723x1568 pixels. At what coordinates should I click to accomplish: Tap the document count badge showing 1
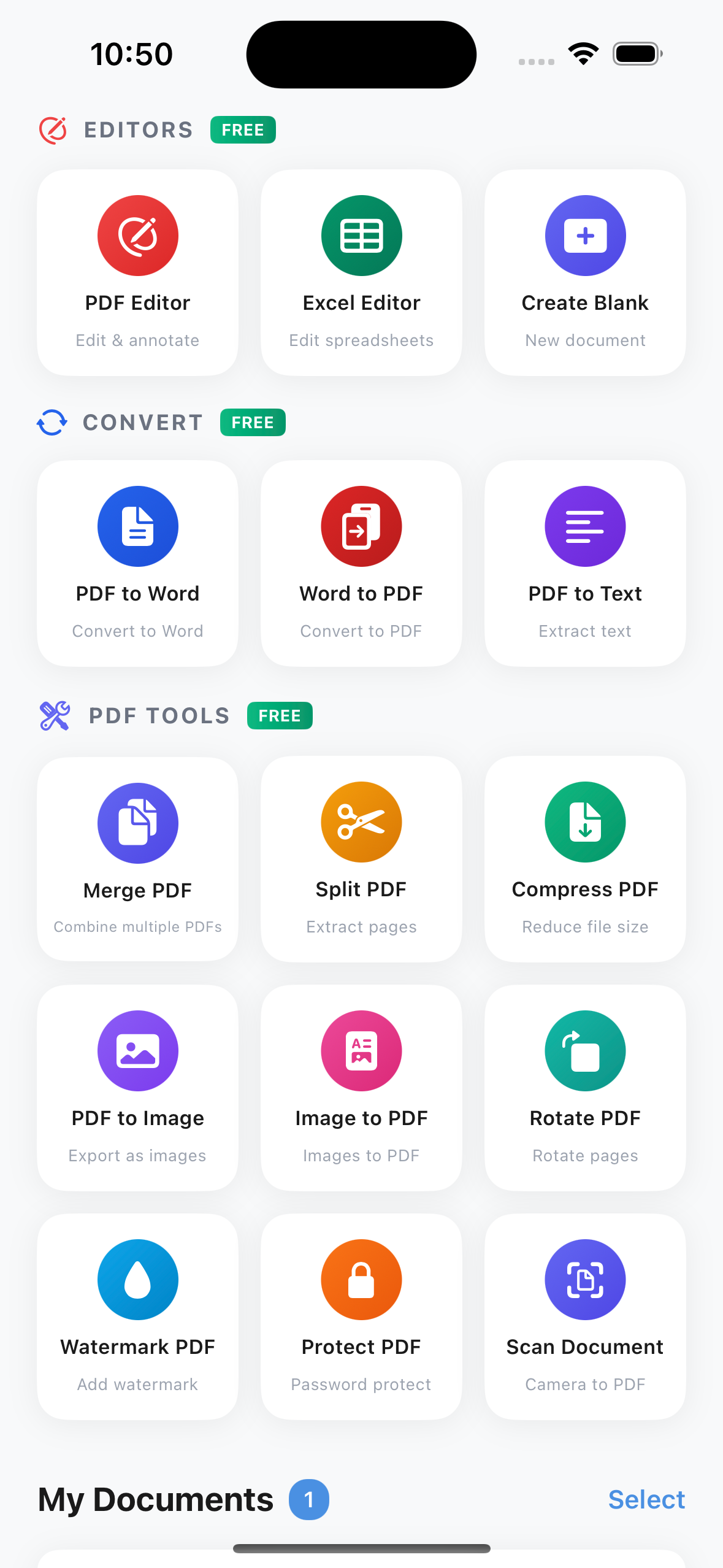(310, 1499)
